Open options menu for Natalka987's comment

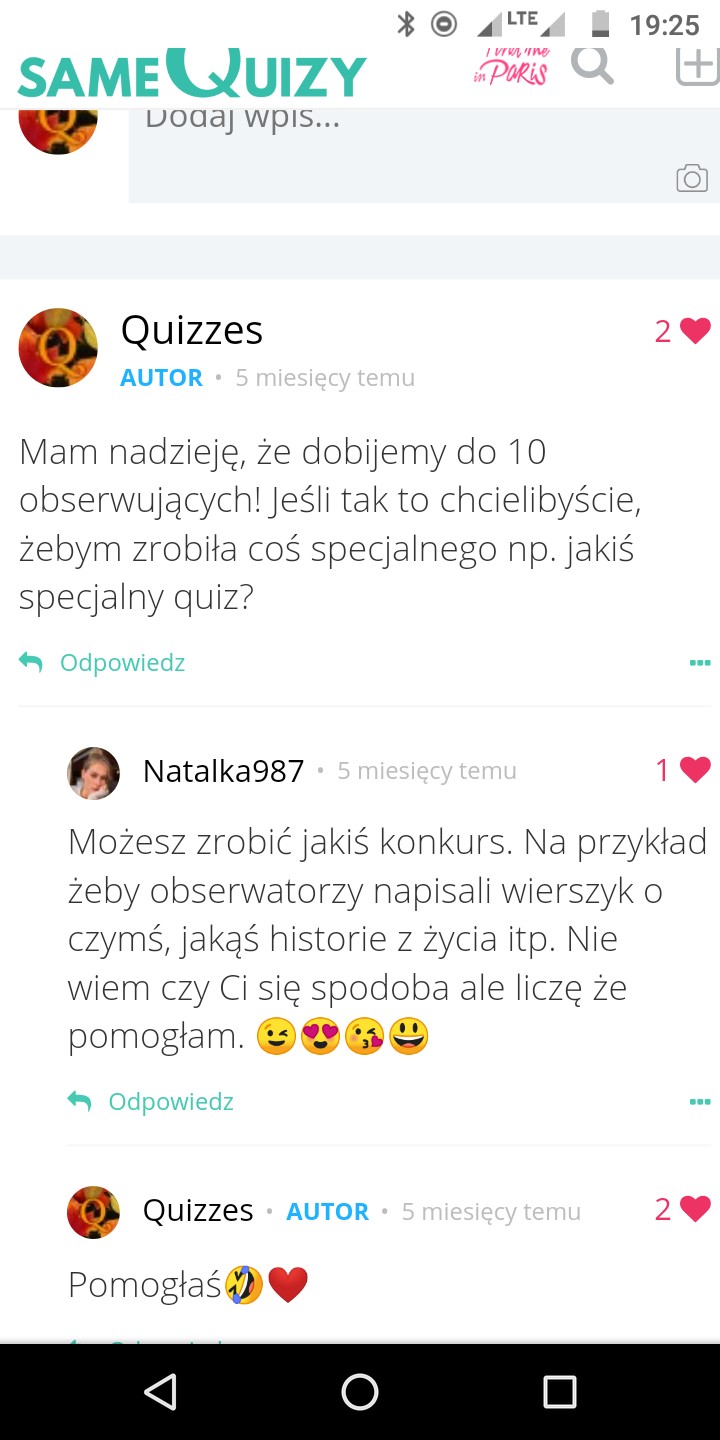click(700, 1101)
